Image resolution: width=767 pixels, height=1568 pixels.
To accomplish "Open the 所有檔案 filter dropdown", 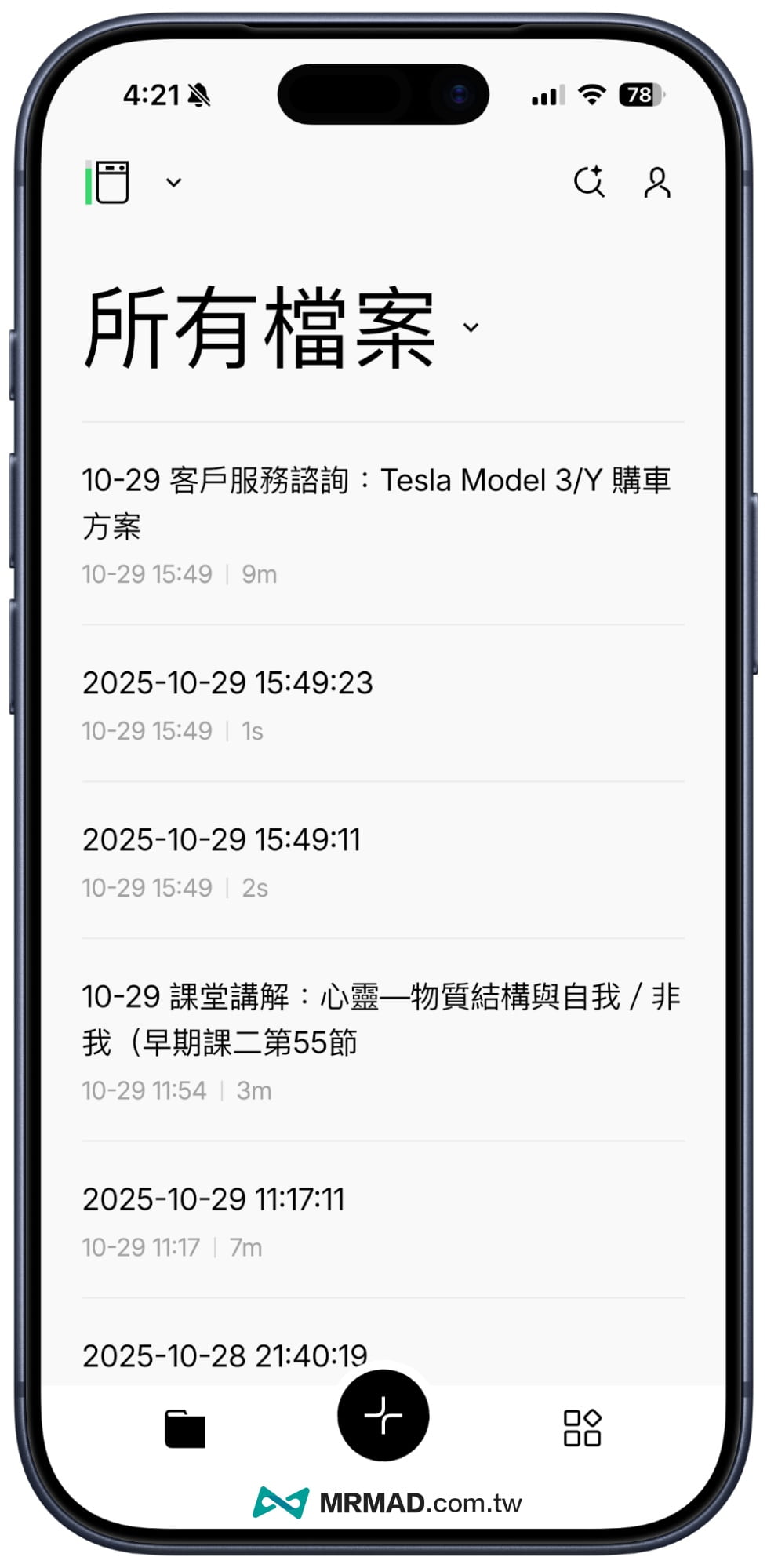I will click(471, 328).
